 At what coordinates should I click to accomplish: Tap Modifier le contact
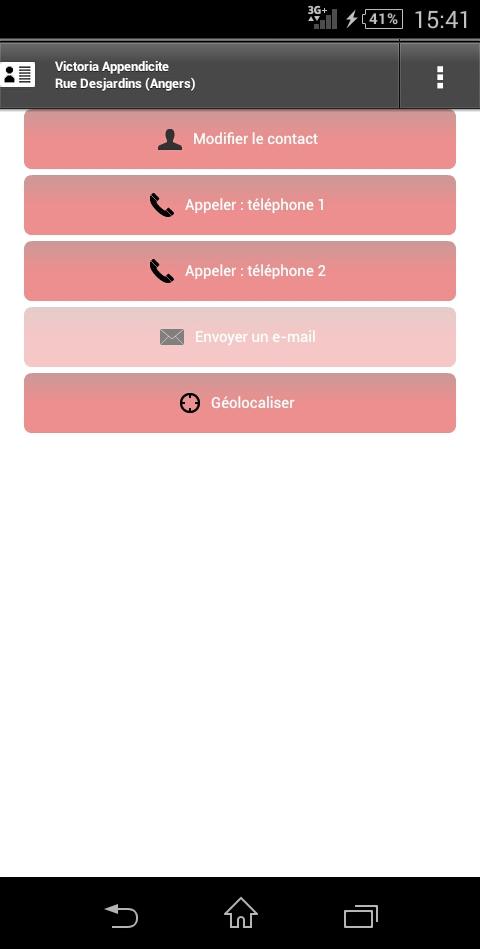click(x=240, y=139)
